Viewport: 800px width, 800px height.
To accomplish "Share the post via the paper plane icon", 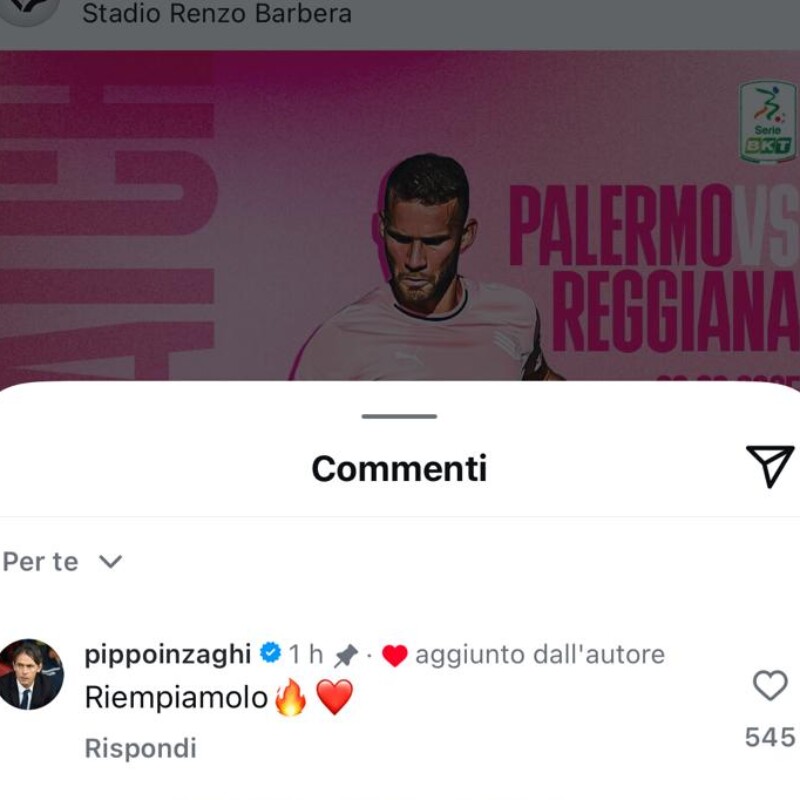I will (x=769, y=466).
